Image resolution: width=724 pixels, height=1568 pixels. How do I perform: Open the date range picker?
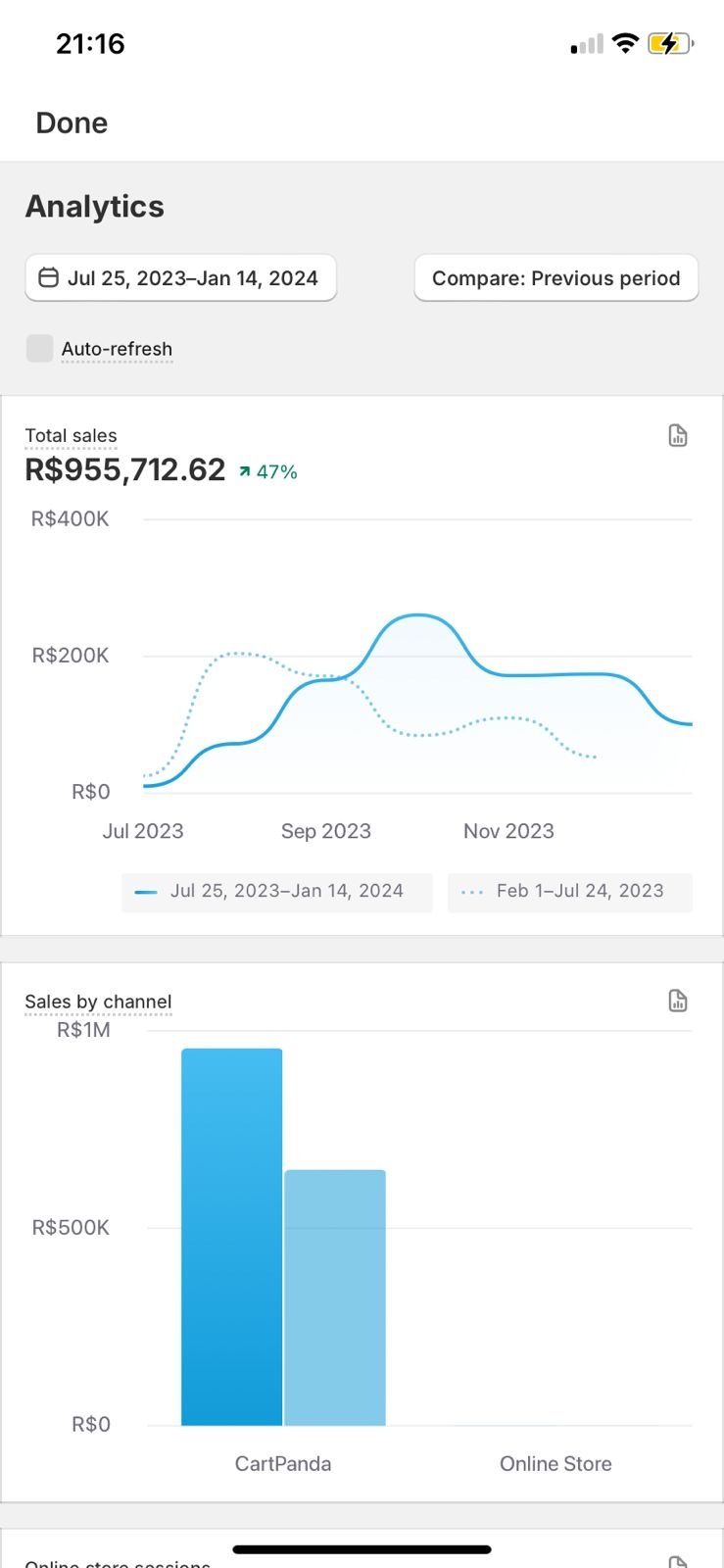(x=181, y=278)
